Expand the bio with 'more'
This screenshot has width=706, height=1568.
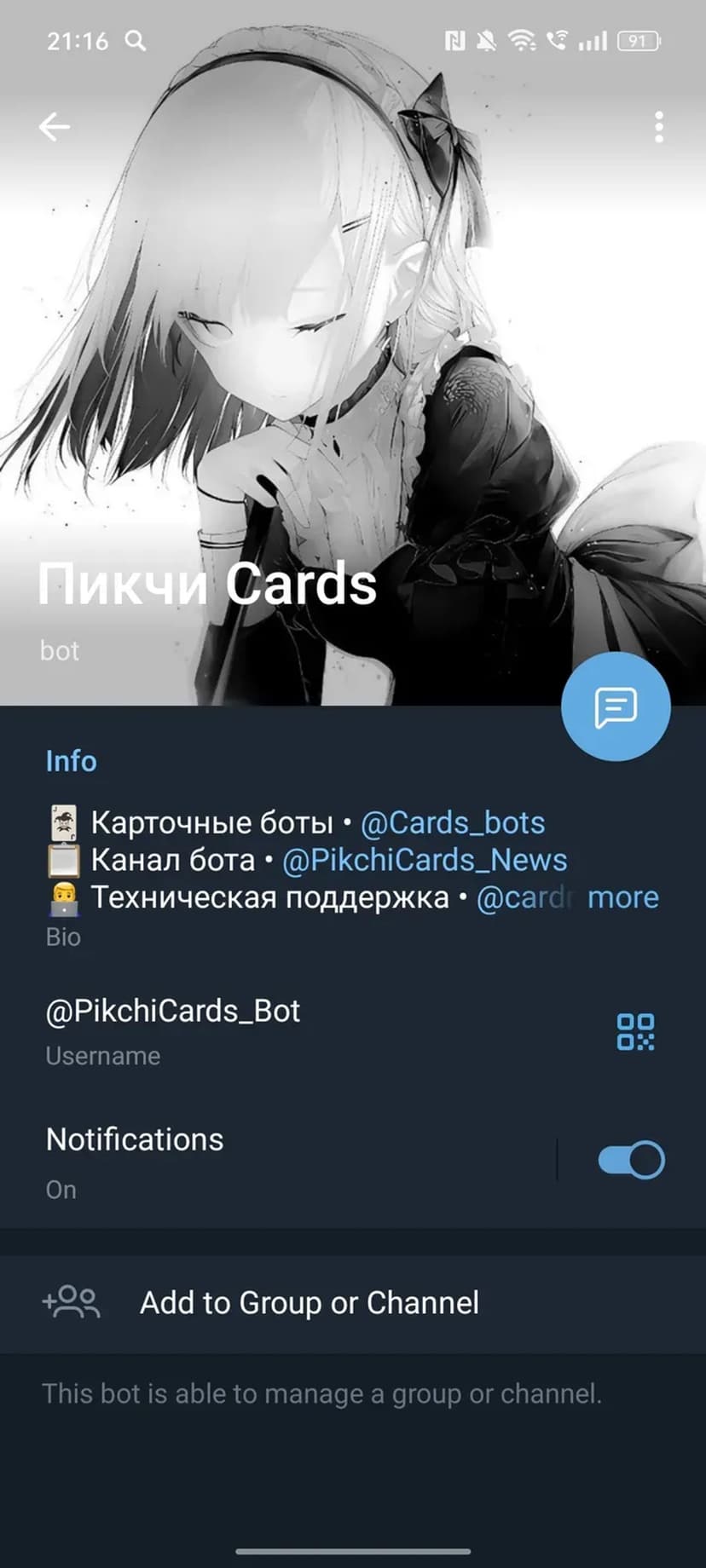(x=623, y=897)
